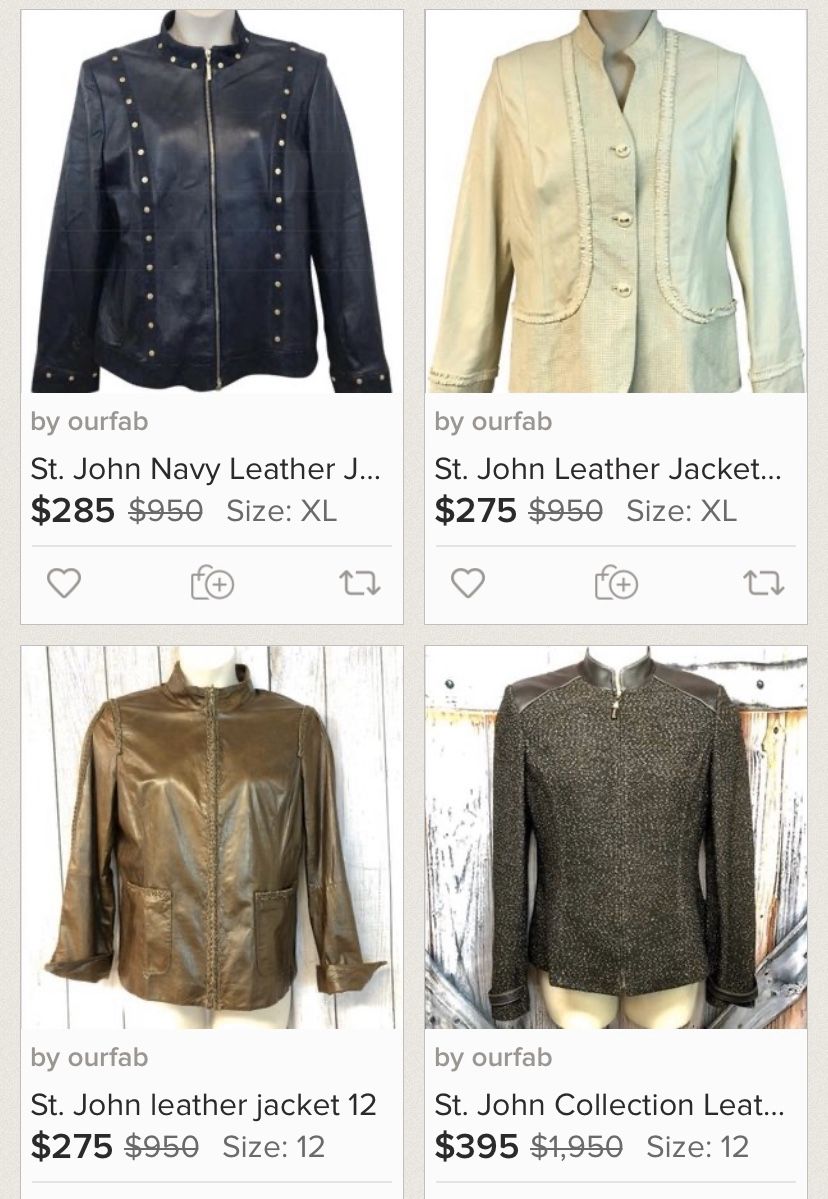This screenshot has width=828, height=1199.
Task: Add the $275 size XL jacket to bundle
Action: pos(616,583)
